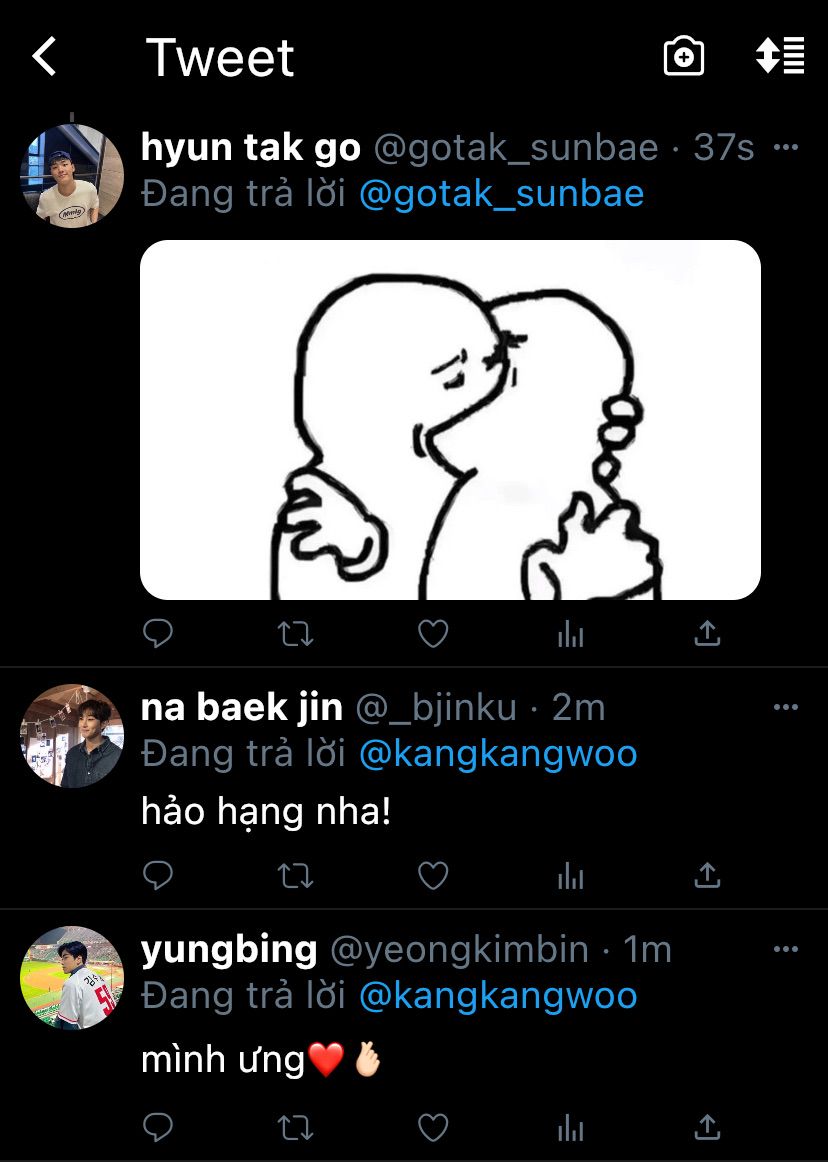Image resolution: width=828 pixels, height=1162 pixels.
Task: Open the sort replies icon
Action: 780,56
